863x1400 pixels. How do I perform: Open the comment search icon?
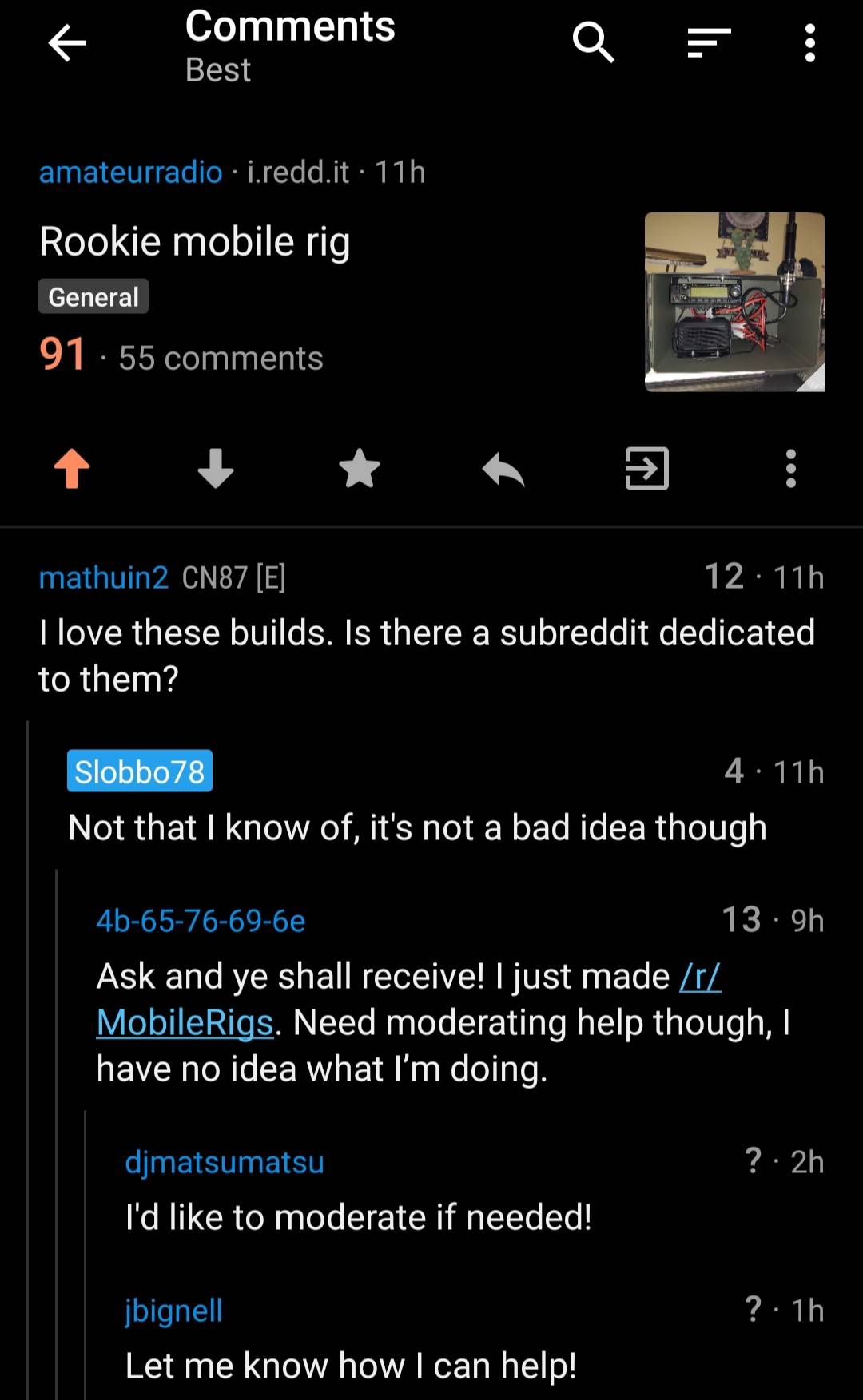tap(594, 42)
